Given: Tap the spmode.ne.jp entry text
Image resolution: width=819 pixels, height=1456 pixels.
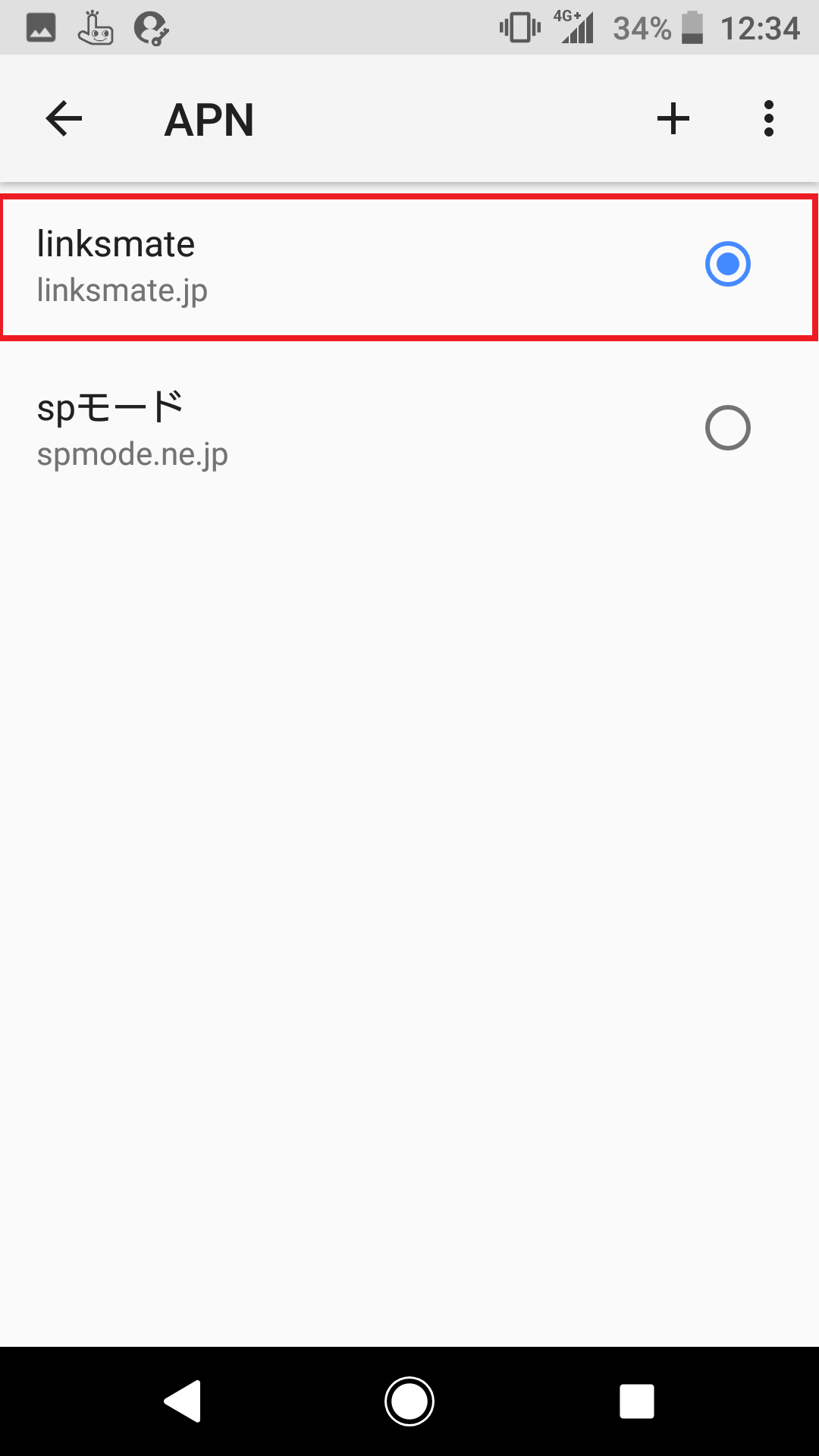Looking at the screenshot, I should point(133,455).
